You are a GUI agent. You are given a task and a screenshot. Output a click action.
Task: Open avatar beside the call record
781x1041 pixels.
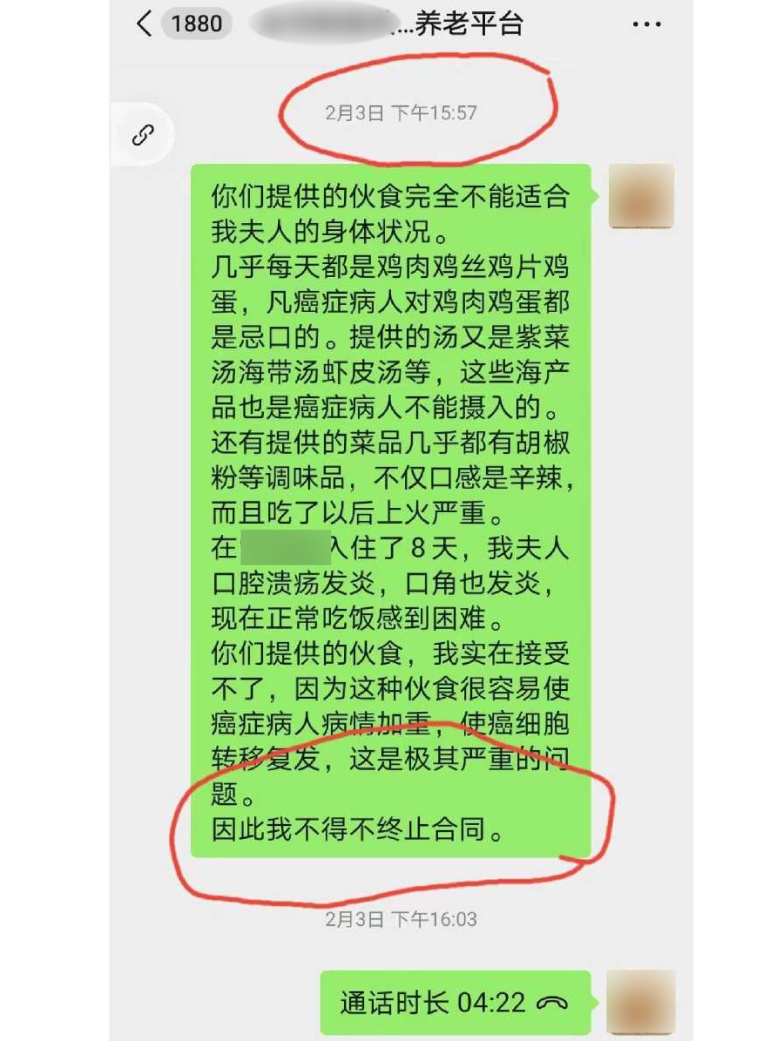[x=641, y=1001]
